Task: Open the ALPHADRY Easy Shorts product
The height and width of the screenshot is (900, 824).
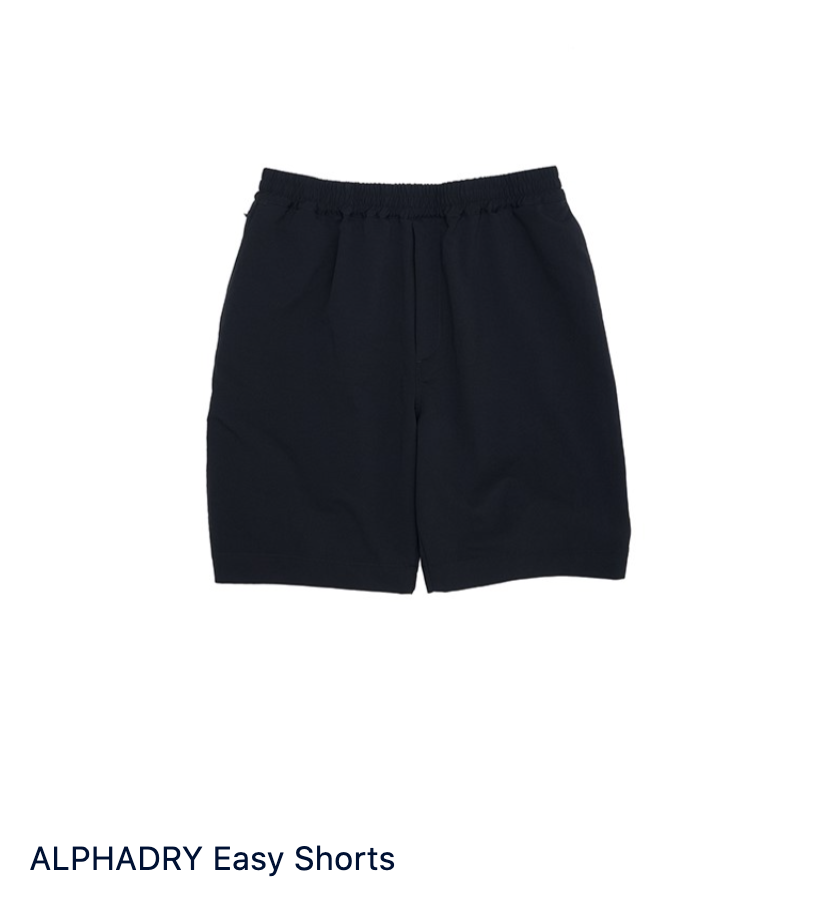Action: point(212,859)
